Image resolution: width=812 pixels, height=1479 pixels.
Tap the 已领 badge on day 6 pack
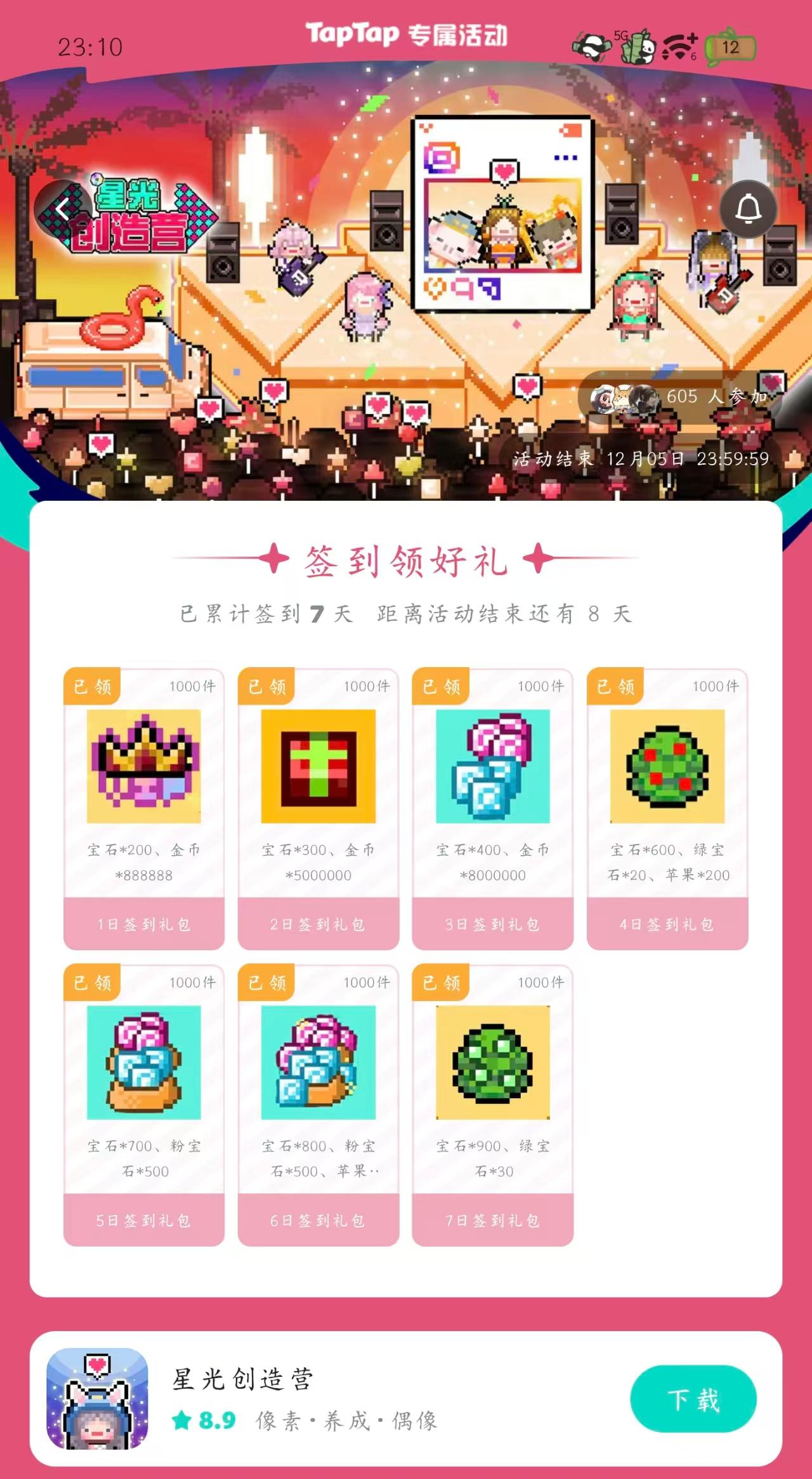tap(266, 981)
